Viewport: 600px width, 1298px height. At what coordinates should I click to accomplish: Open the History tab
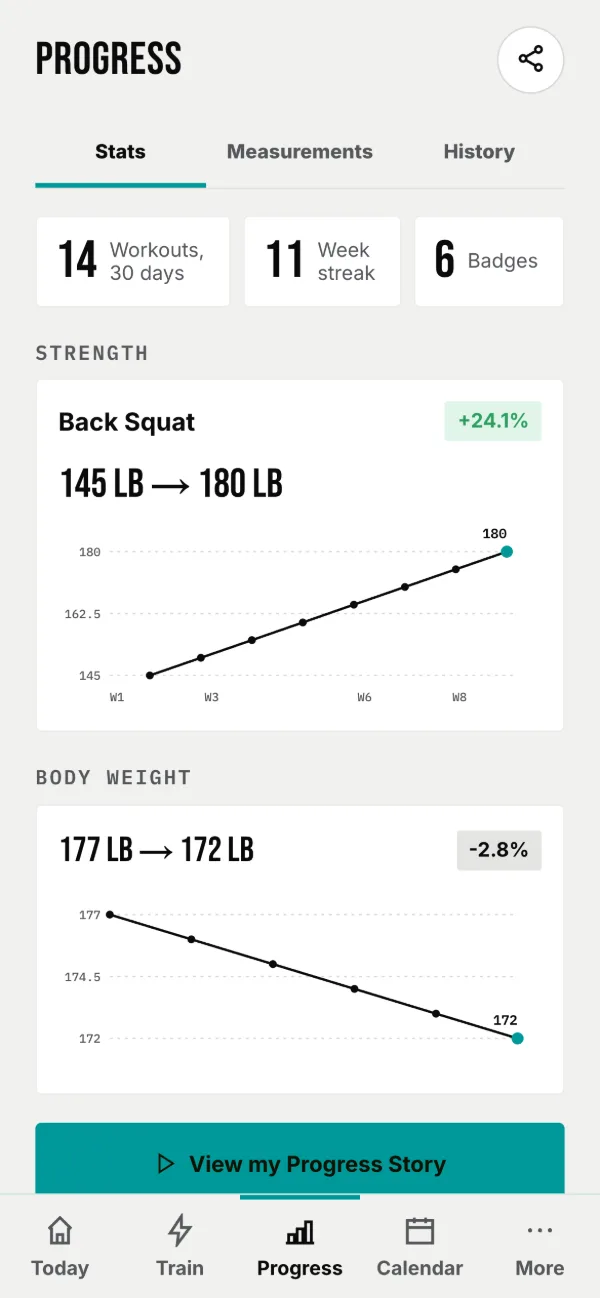[479, 152]
